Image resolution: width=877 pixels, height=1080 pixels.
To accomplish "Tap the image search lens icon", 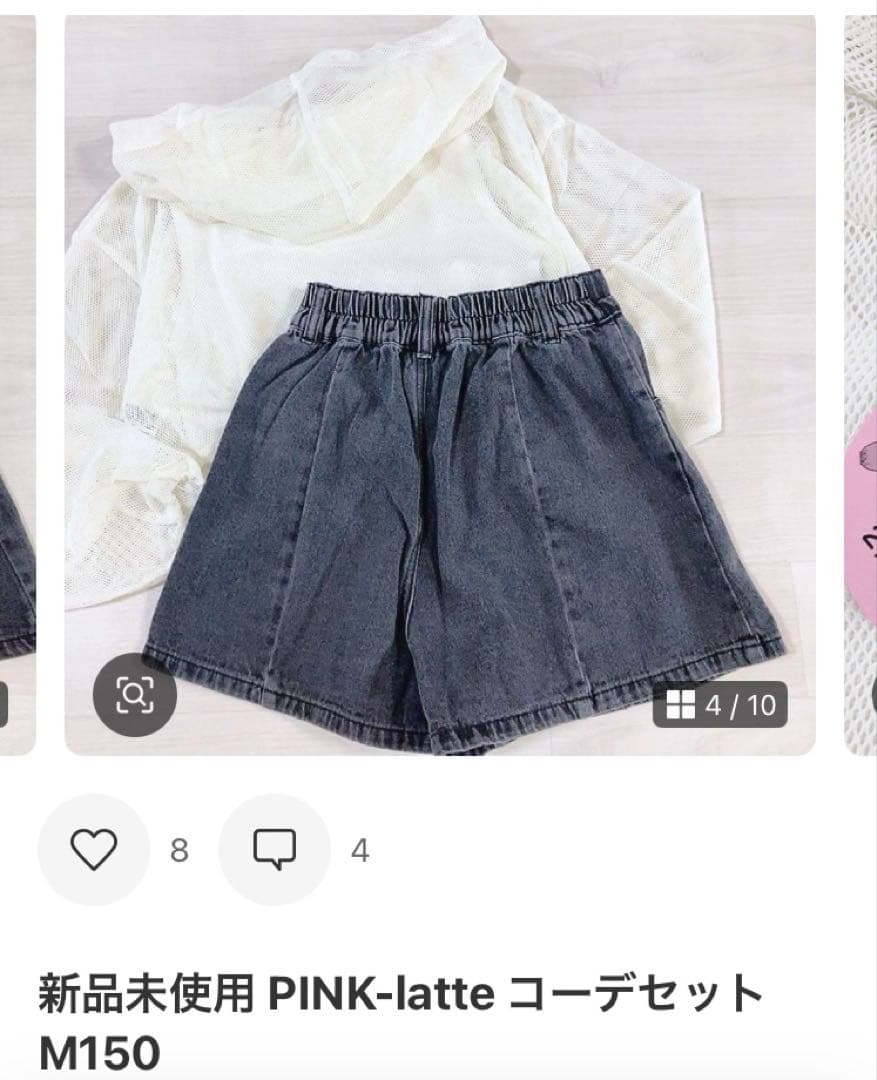I will (x=134, y=695).
